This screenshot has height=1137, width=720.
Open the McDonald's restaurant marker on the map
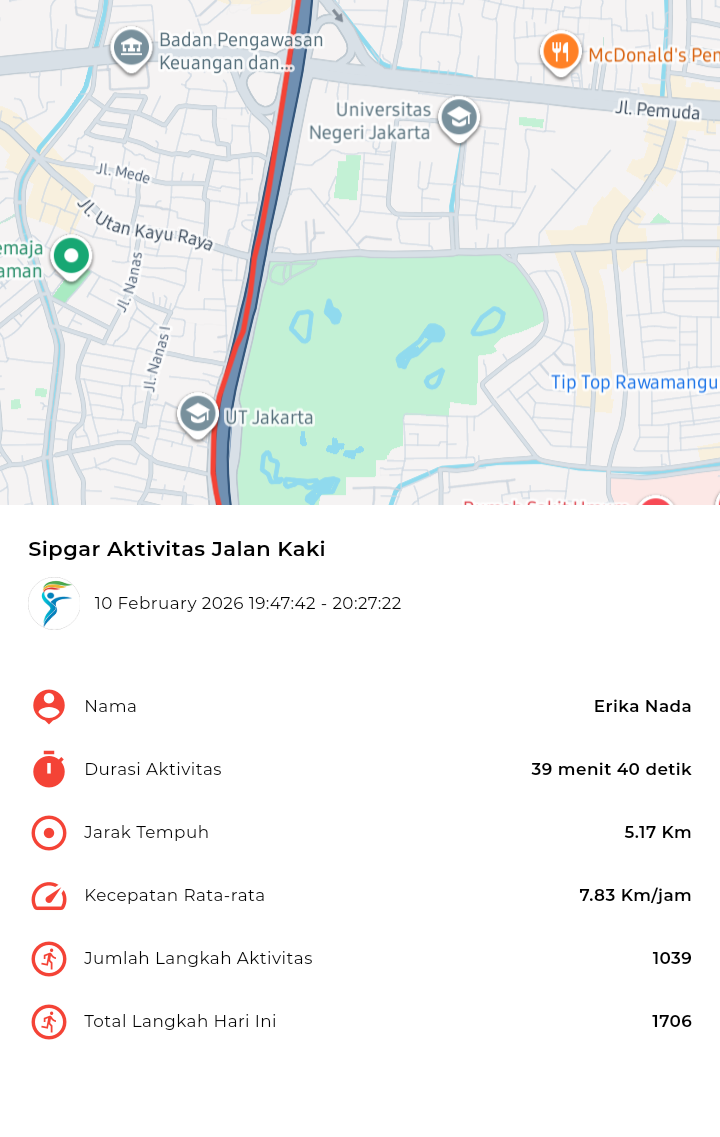click(x=561, y=51)
